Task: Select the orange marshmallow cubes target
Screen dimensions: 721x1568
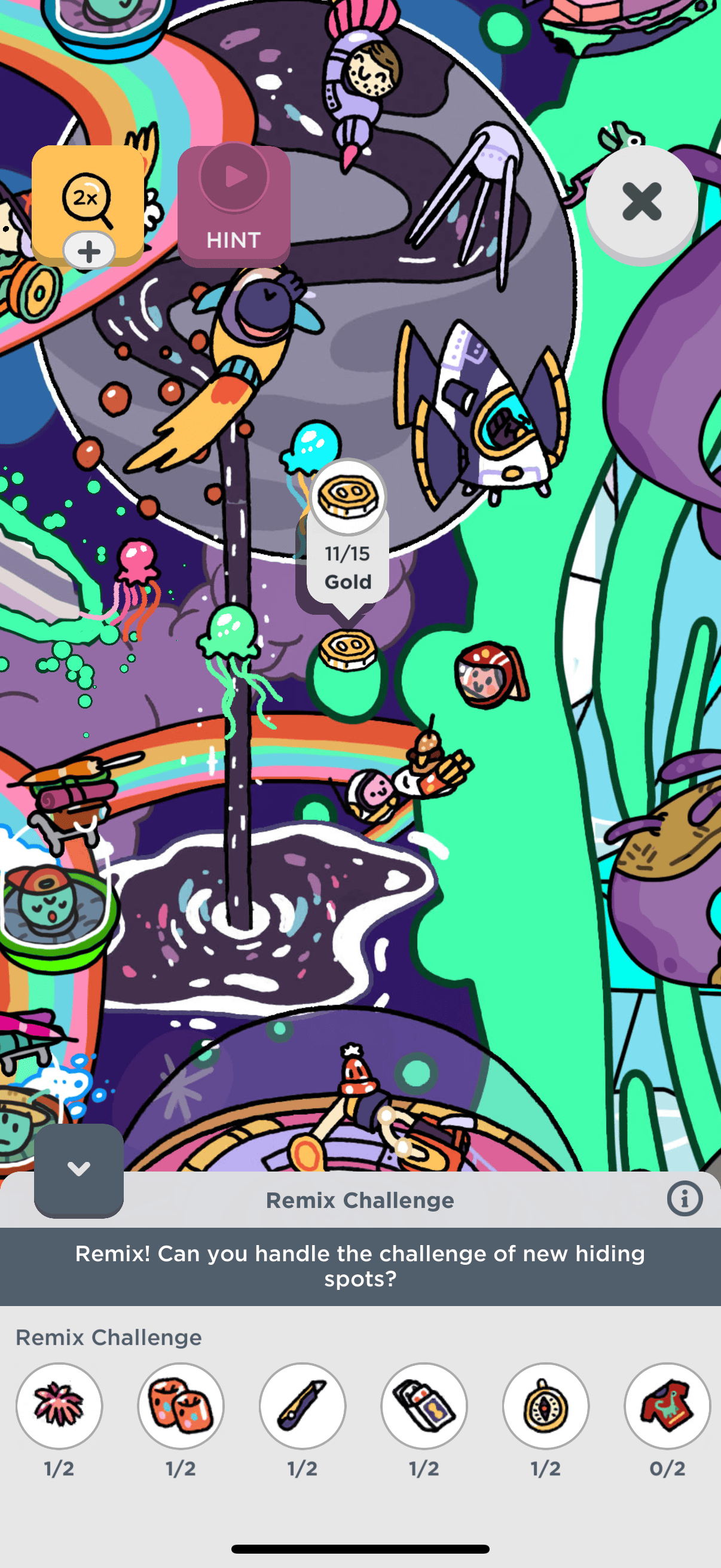Action: (181, 1405)
